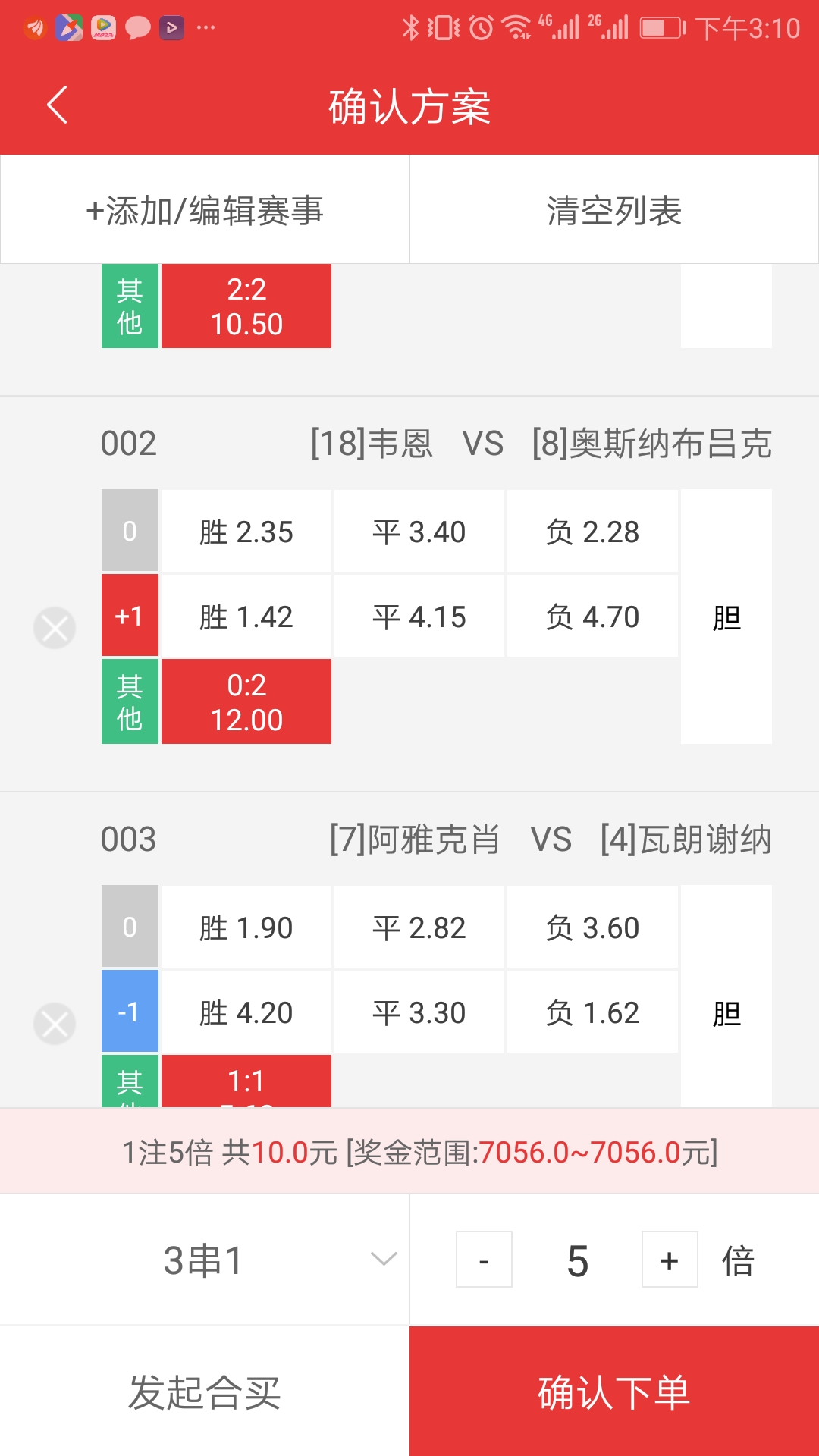
Task: Mark match 002 as 胆 banker
Action: click(x=726, y=617)
